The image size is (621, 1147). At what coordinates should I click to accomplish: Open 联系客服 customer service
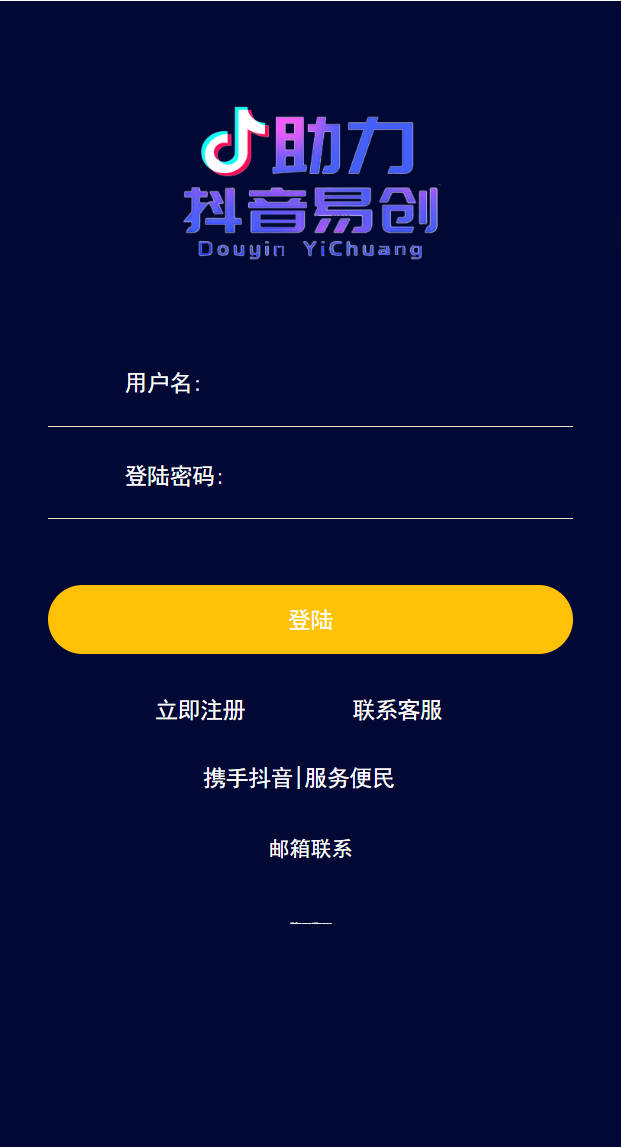(397, 711)
